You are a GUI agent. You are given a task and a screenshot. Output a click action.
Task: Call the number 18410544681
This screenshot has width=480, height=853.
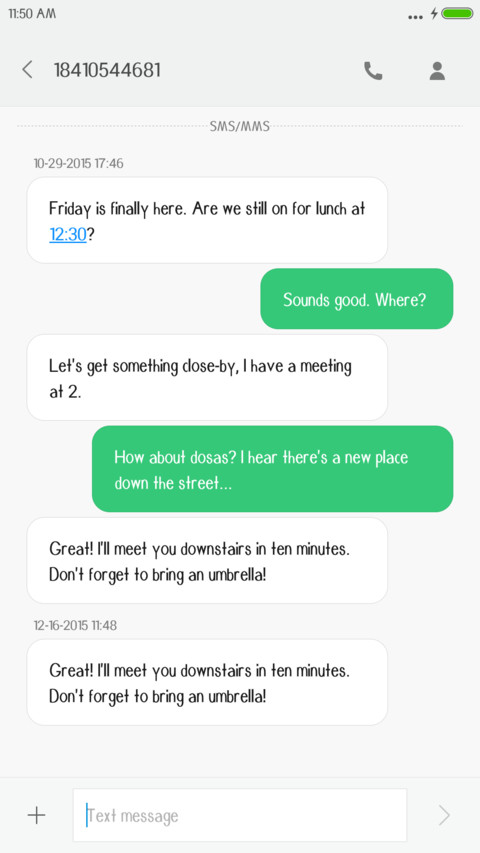click(x=373, y=71)
